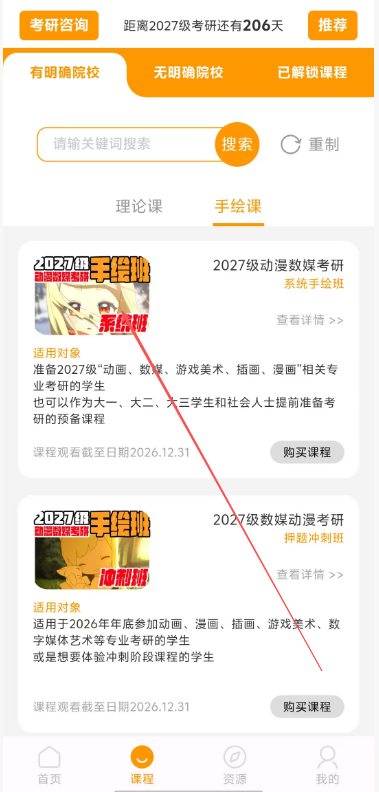Open the 我的 tab
This screenshot has height=792, width=379.
[327, 765]
